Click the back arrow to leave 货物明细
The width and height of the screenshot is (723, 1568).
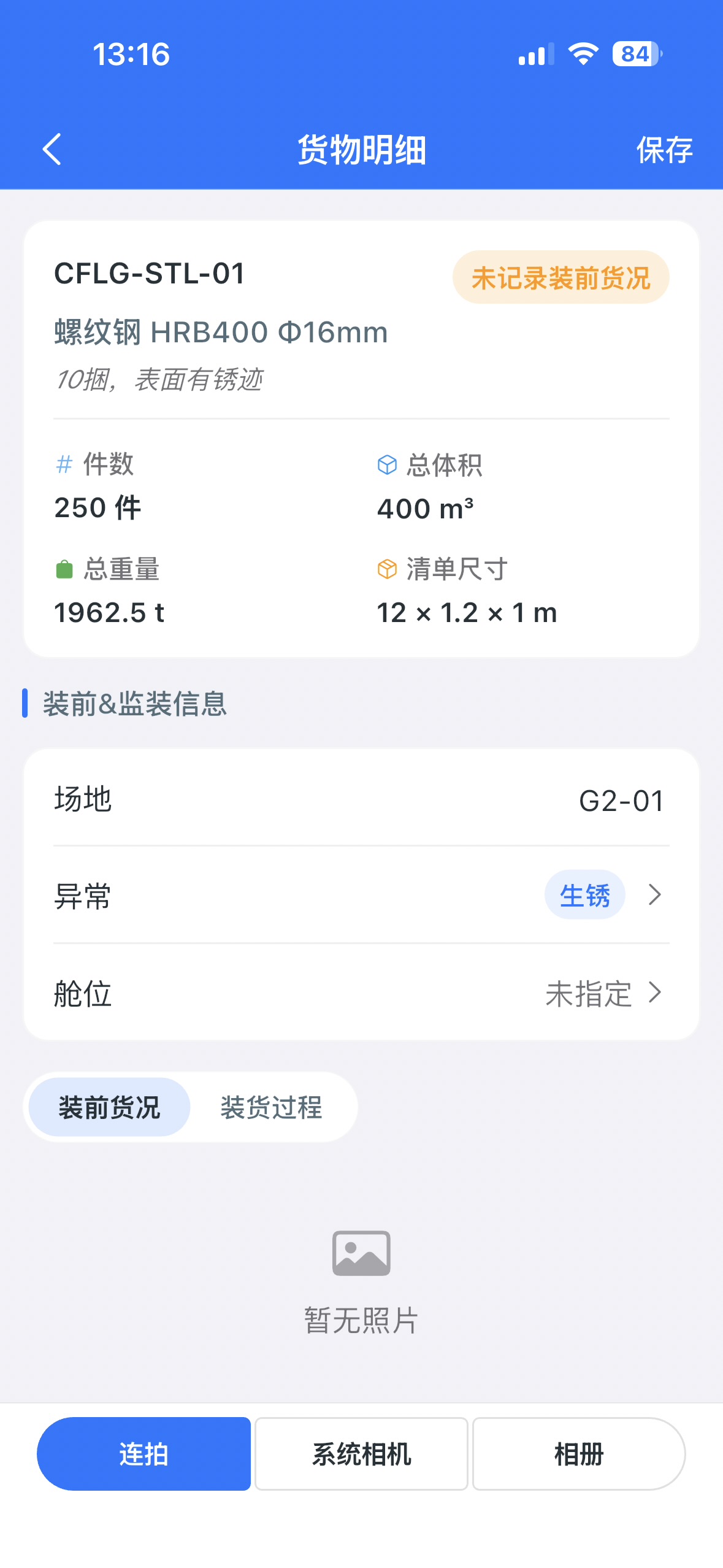point(52,149)
